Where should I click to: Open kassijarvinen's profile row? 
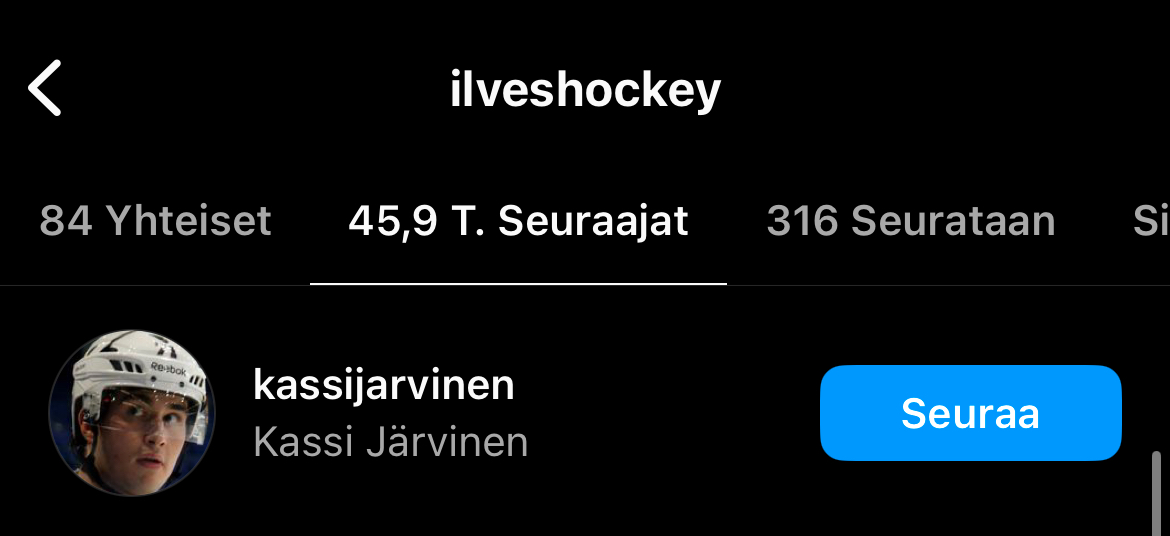pos(390,413)
